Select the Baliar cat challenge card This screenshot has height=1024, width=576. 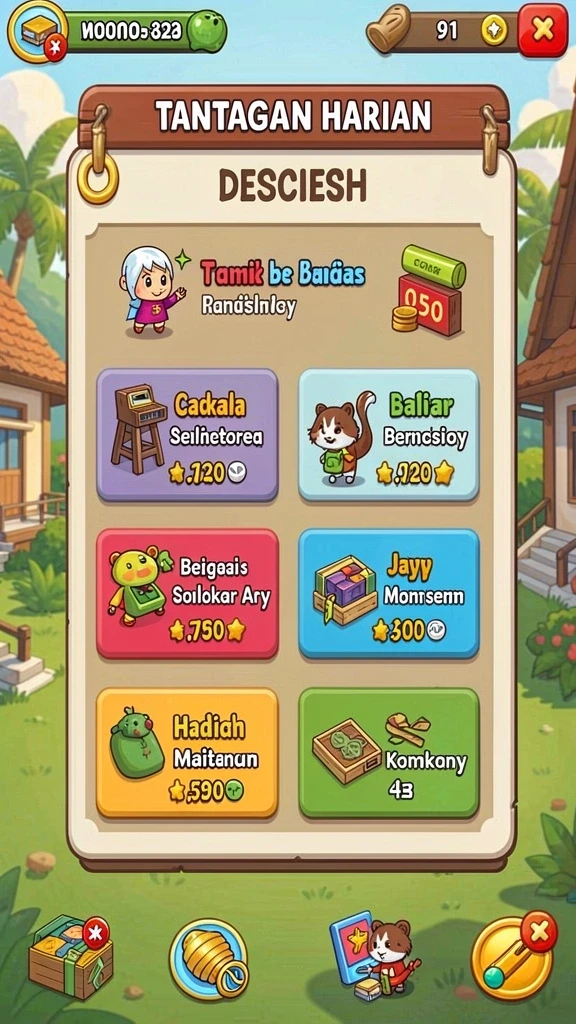coord(389,434)
